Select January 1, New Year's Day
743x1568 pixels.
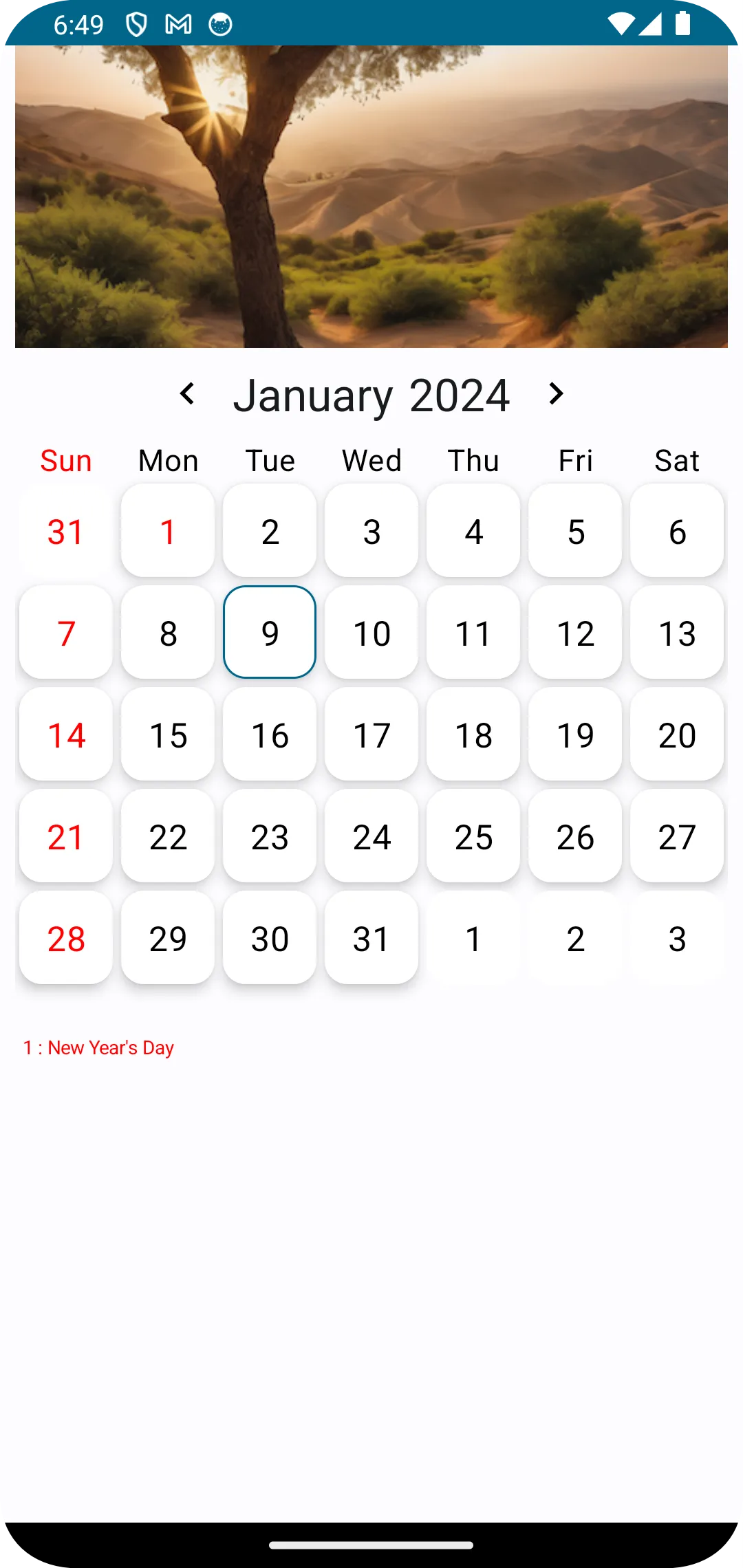(x=168, y=531)
